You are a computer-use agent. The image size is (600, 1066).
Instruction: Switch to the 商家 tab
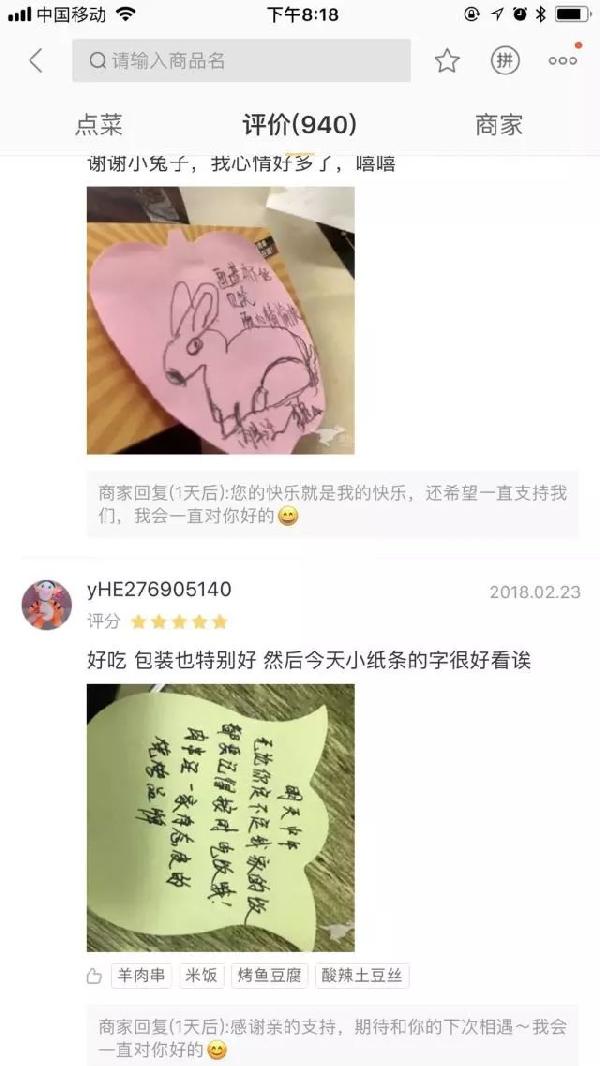499,125
